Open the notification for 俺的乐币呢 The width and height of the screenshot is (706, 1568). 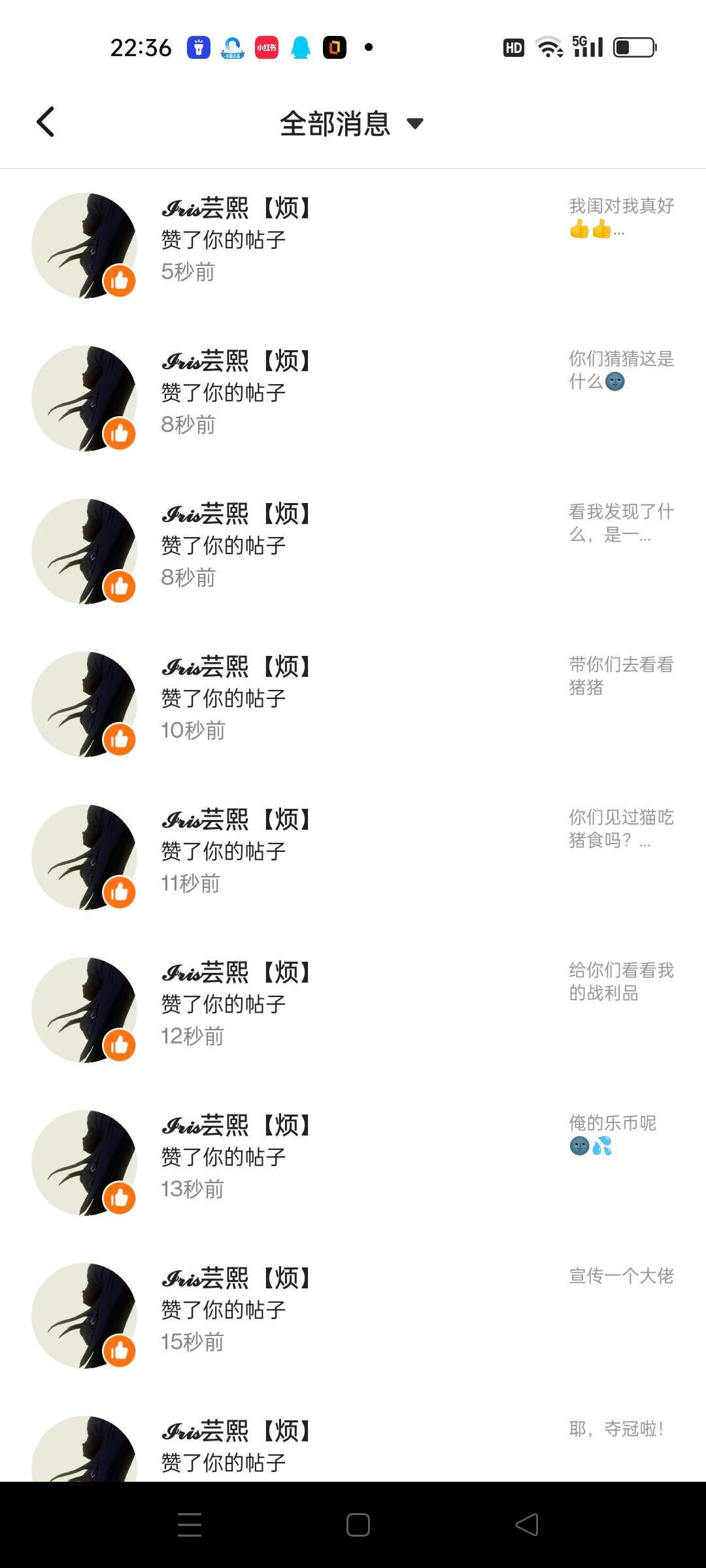pos(353,1162)
